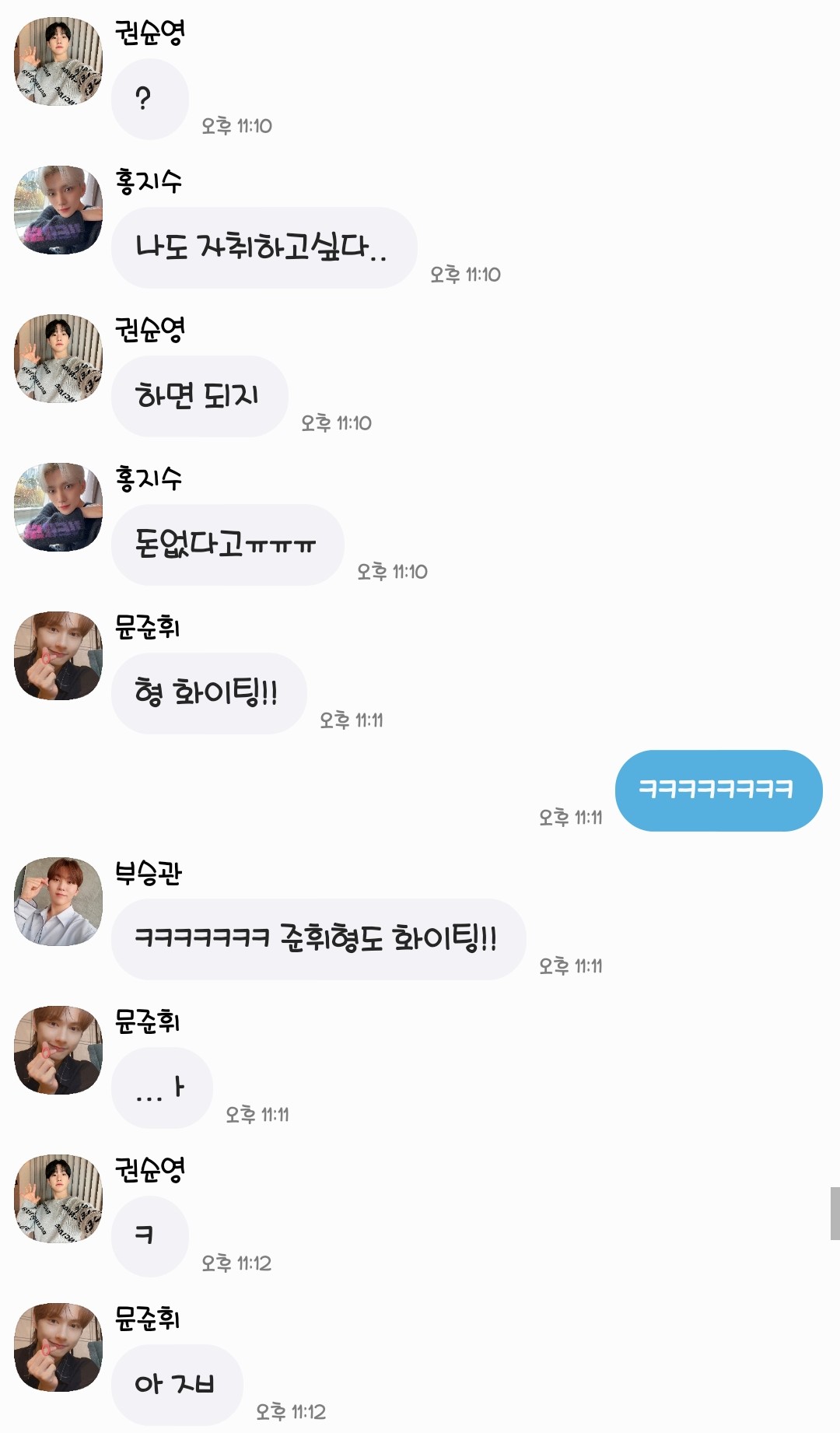Open 문준휘's profile photo by "아 ㅈㅂ"

click(58, 1347)
